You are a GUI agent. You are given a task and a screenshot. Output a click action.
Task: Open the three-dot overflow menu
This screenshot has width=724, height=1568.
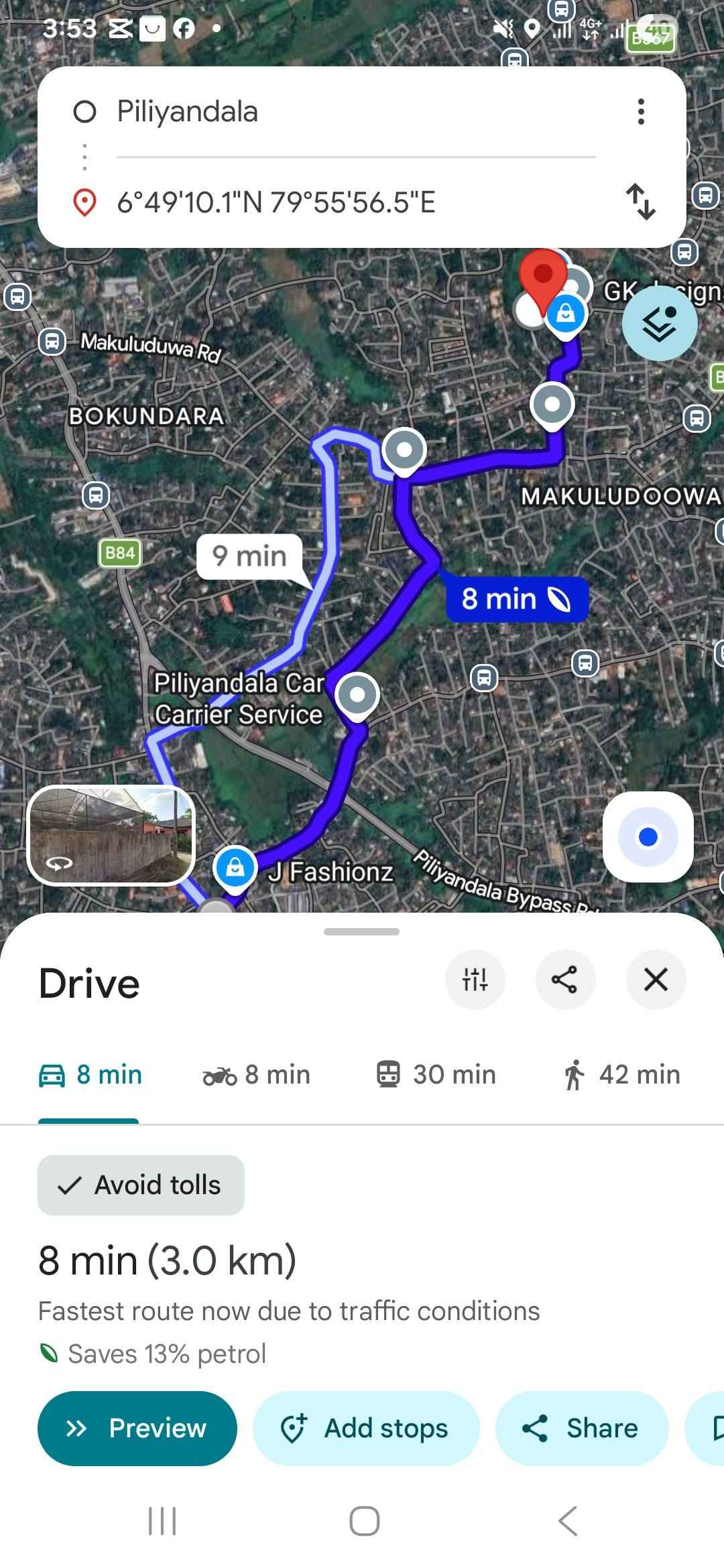pyautogui.click(x=641, y=112)
